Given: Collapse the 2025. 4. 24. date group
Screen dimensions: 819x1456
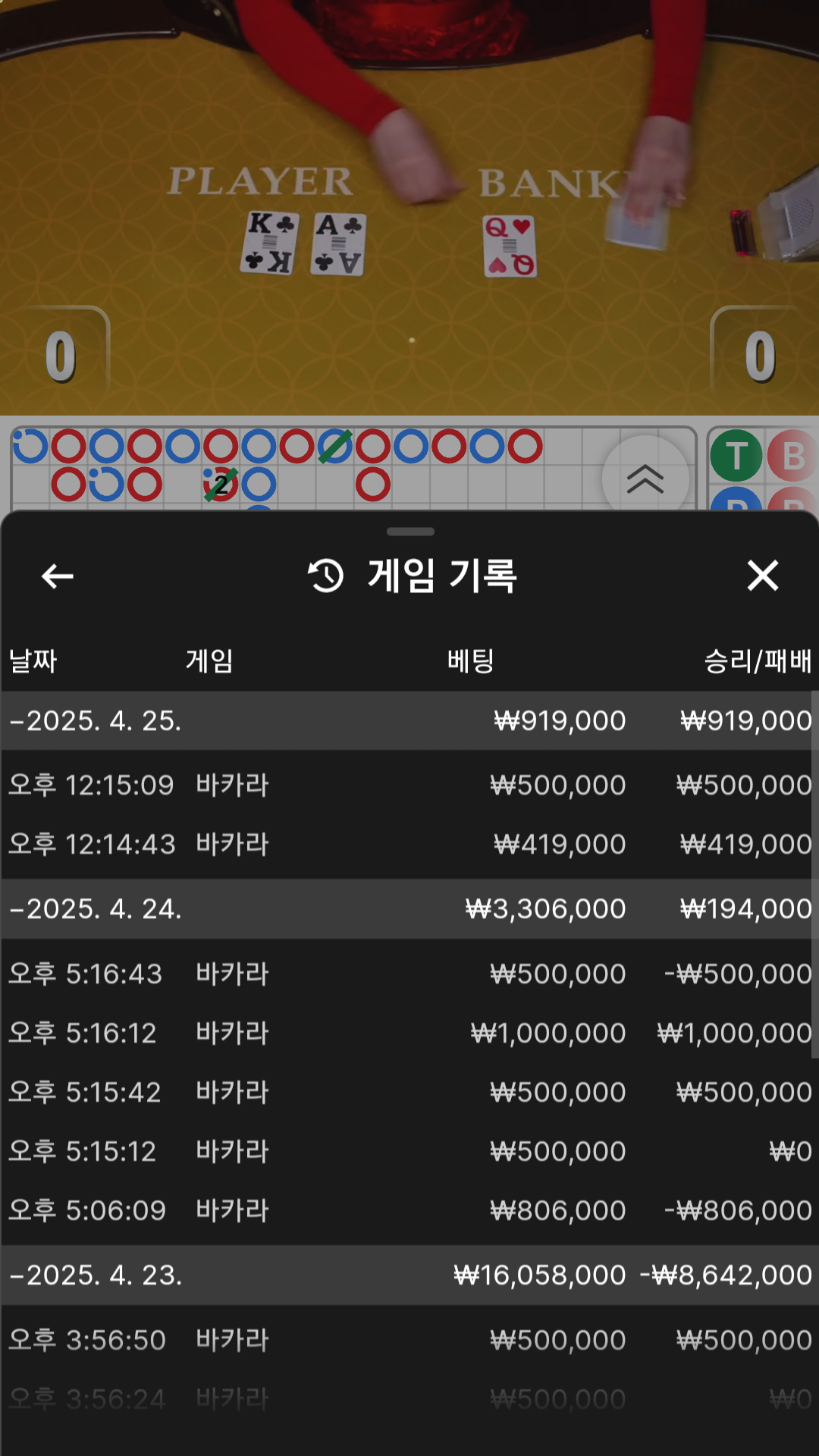Looking at the screenshot, I should point(96,908).
